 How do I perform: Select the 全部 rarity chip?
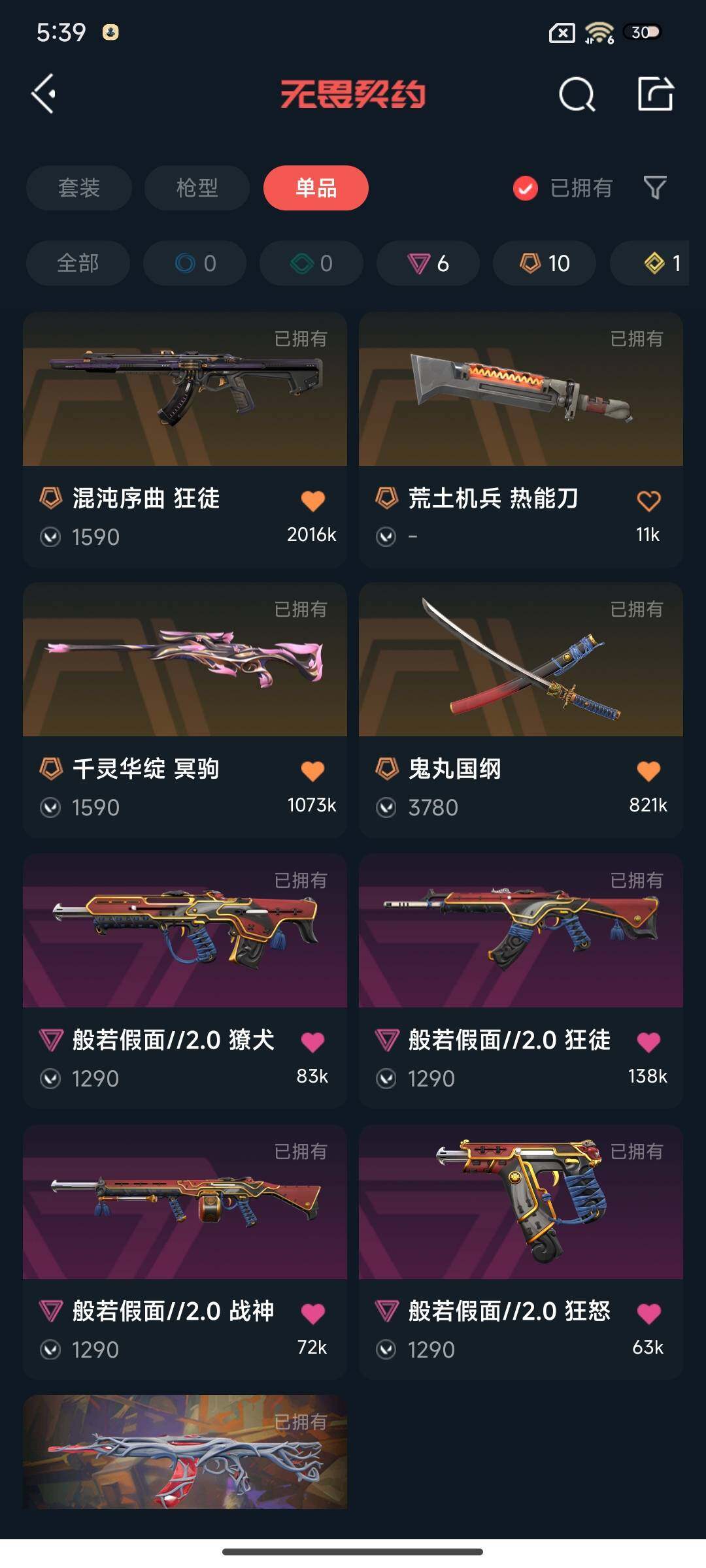78,263
